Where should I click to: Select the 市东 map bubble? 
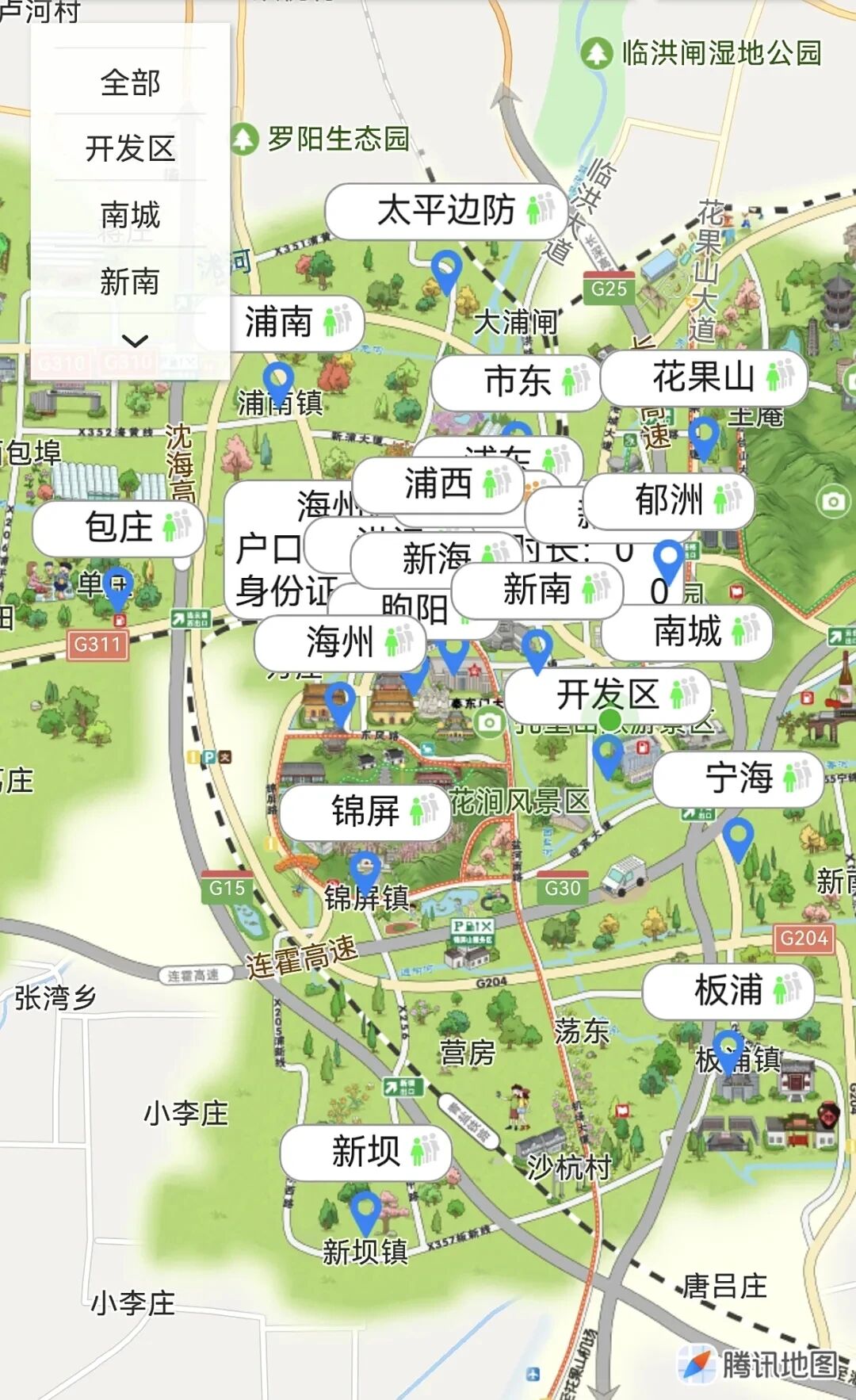(x=518, y=381)
